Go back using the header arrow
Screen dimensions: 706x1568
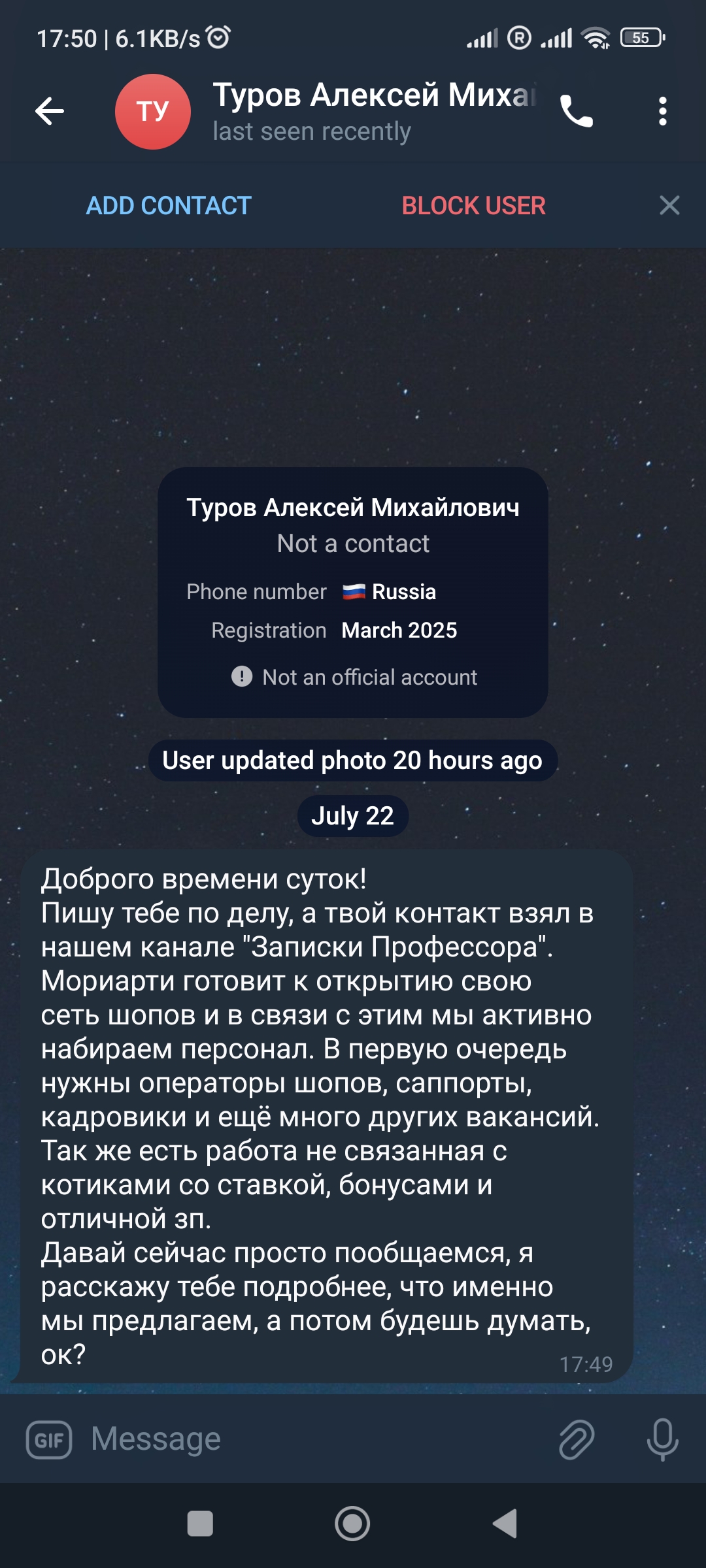[50, 111]
